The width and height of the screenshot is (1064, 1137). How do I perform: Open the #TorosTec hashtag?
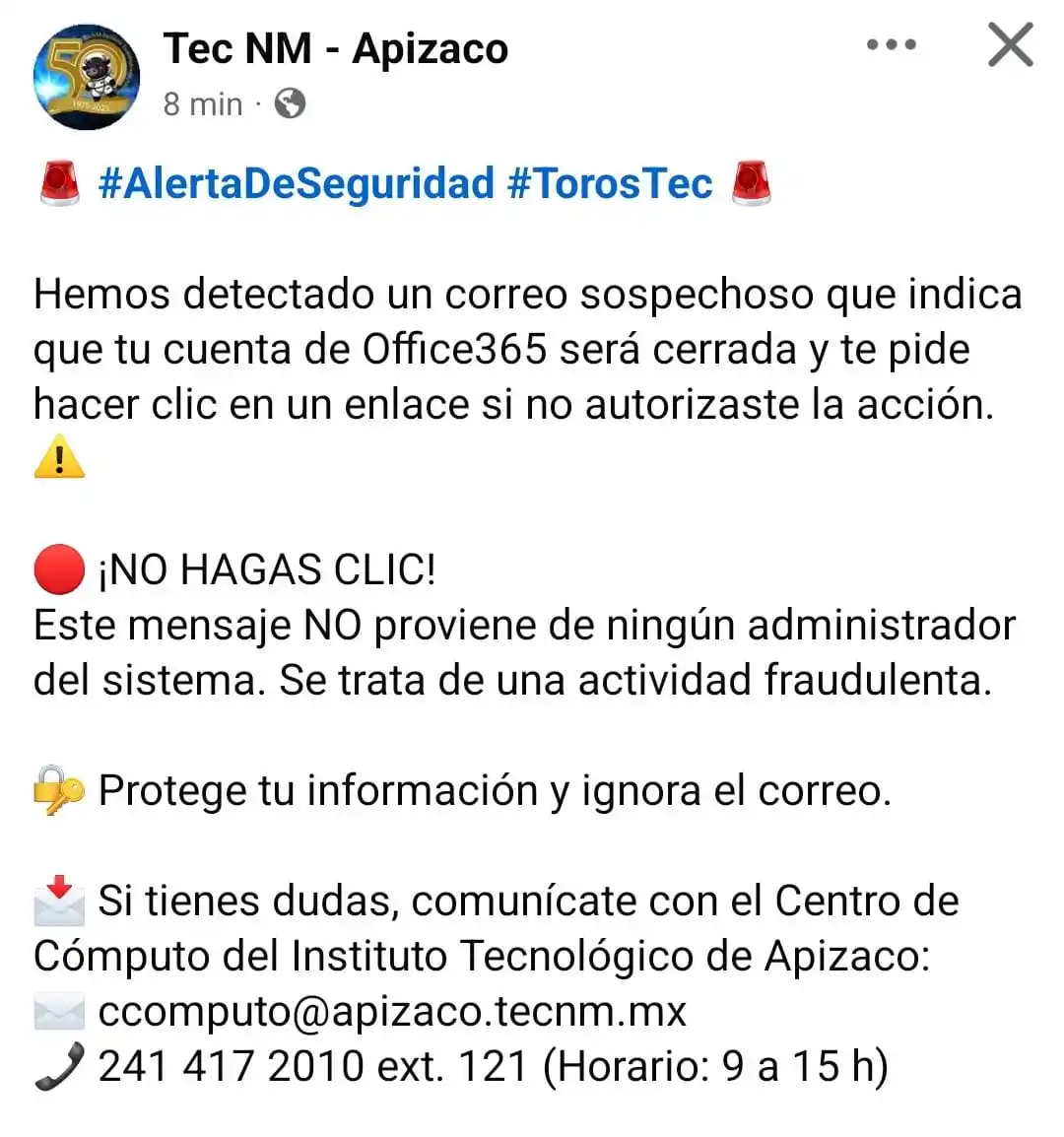point(610,183)
